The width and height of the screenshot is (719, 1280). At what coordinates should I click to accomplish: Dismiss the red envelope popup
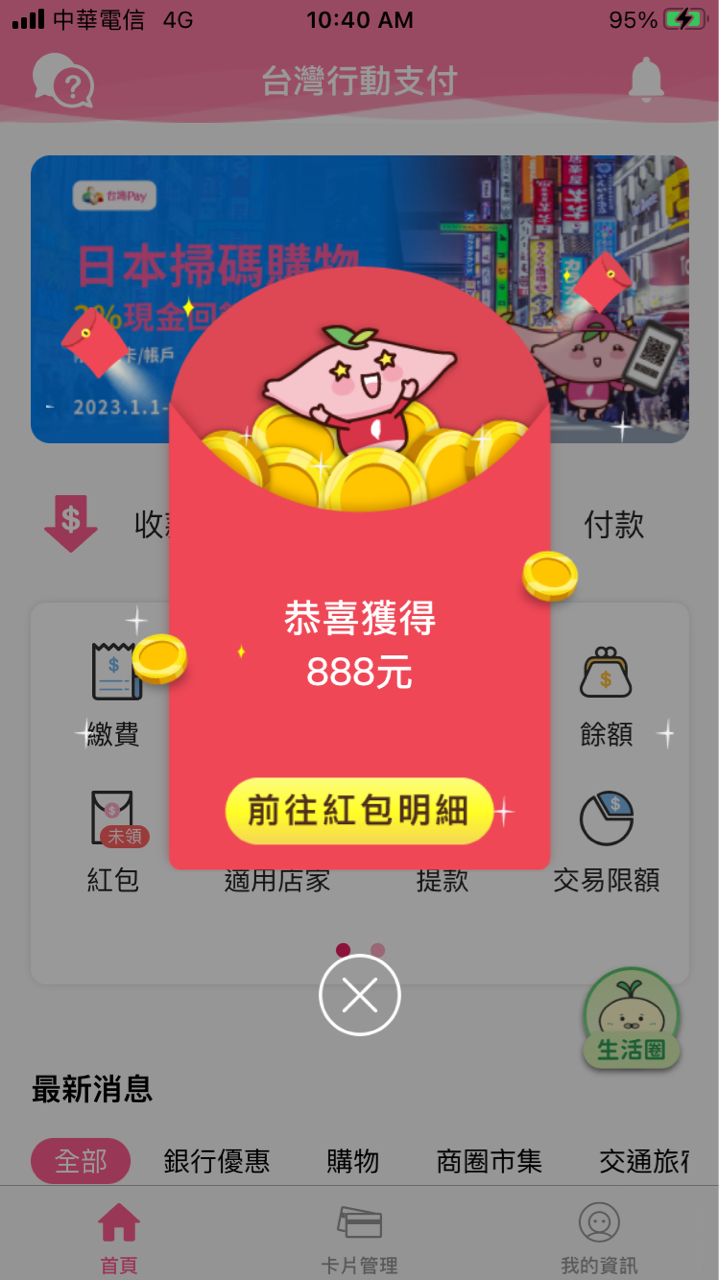[359, 994]
